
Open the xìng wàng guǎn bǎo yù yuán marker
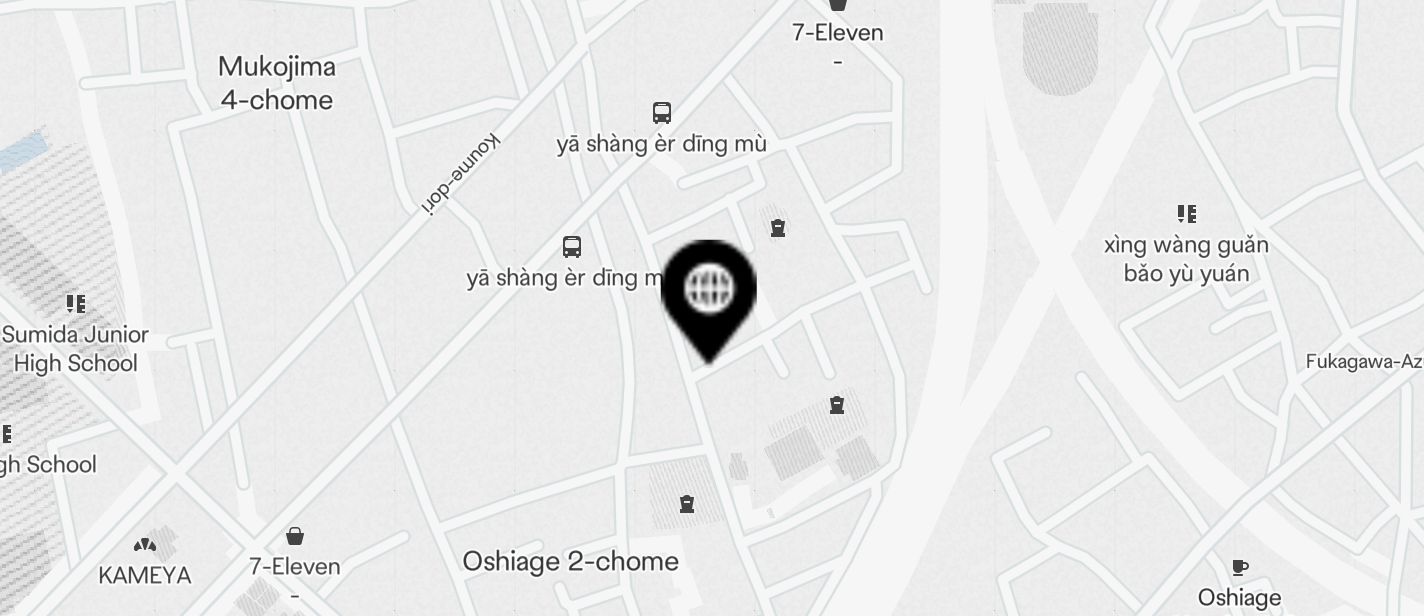1186,214
